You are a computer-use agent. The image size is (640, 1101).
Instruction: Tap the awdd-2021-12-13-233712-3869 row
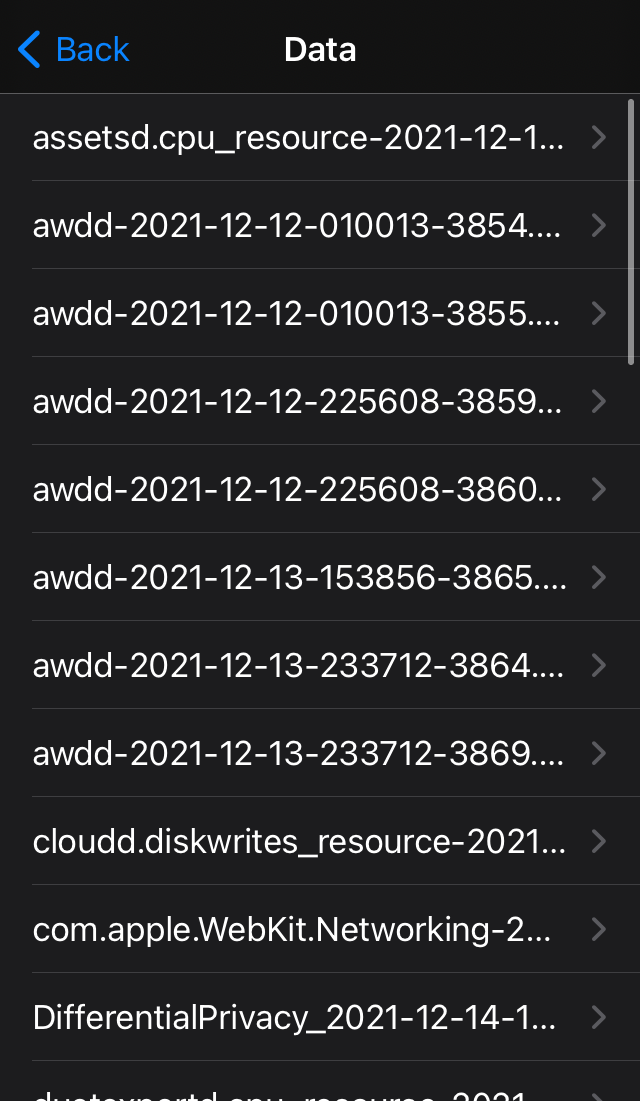pyautogui.click(x=320, y=753)
